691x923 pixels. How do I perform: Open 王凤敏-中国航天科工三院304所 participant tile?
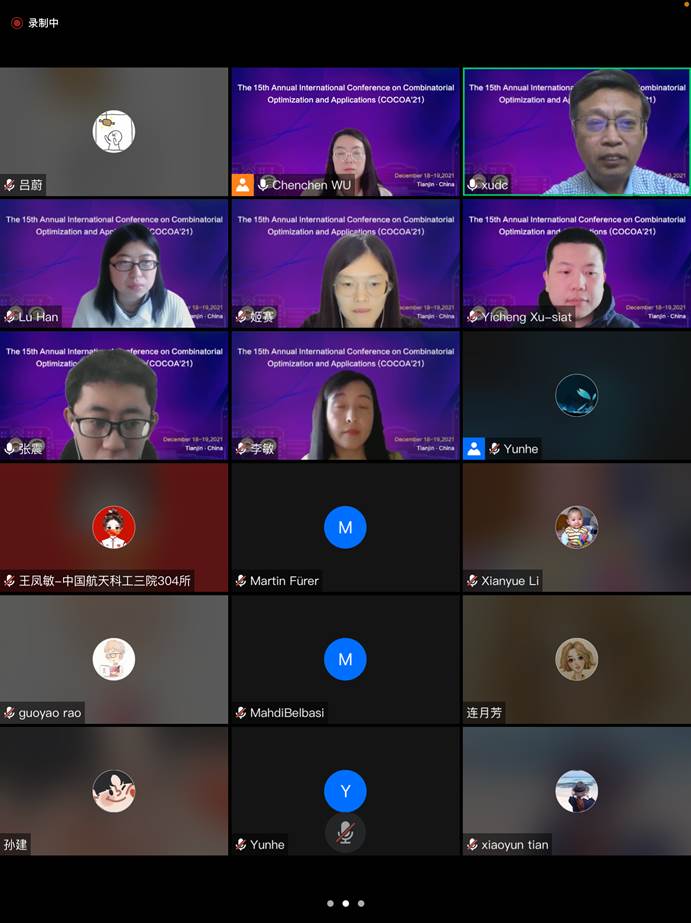pyautogui.click(x=114, y=527)
